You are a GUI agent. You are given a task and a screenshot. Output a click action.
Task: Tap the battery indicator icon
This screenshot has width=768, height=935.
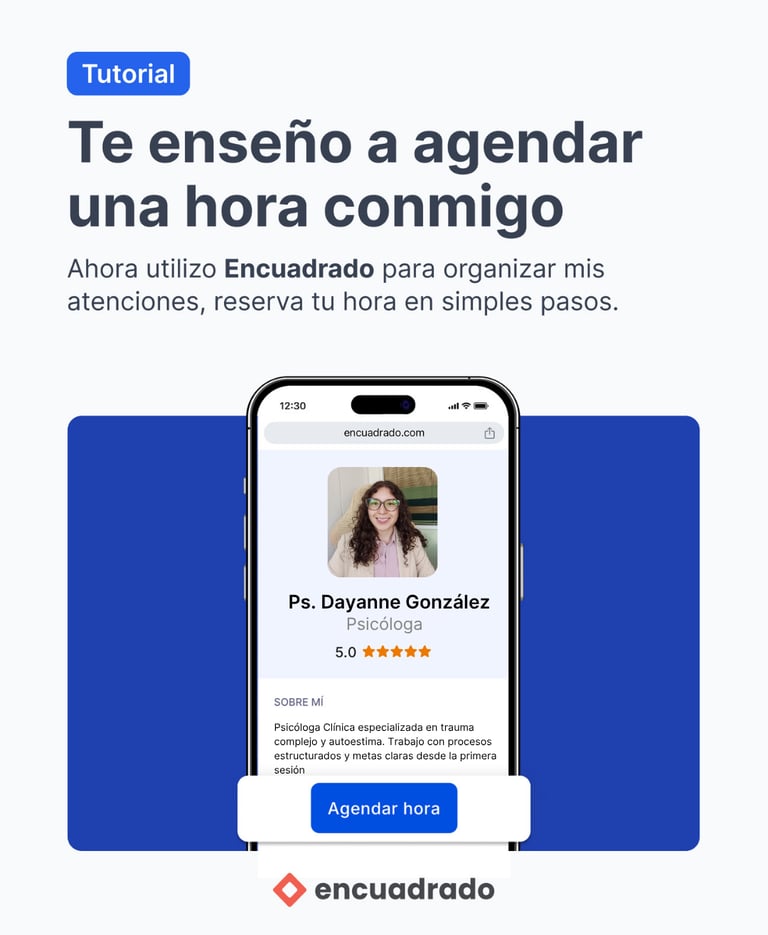[x=481, y=405]
